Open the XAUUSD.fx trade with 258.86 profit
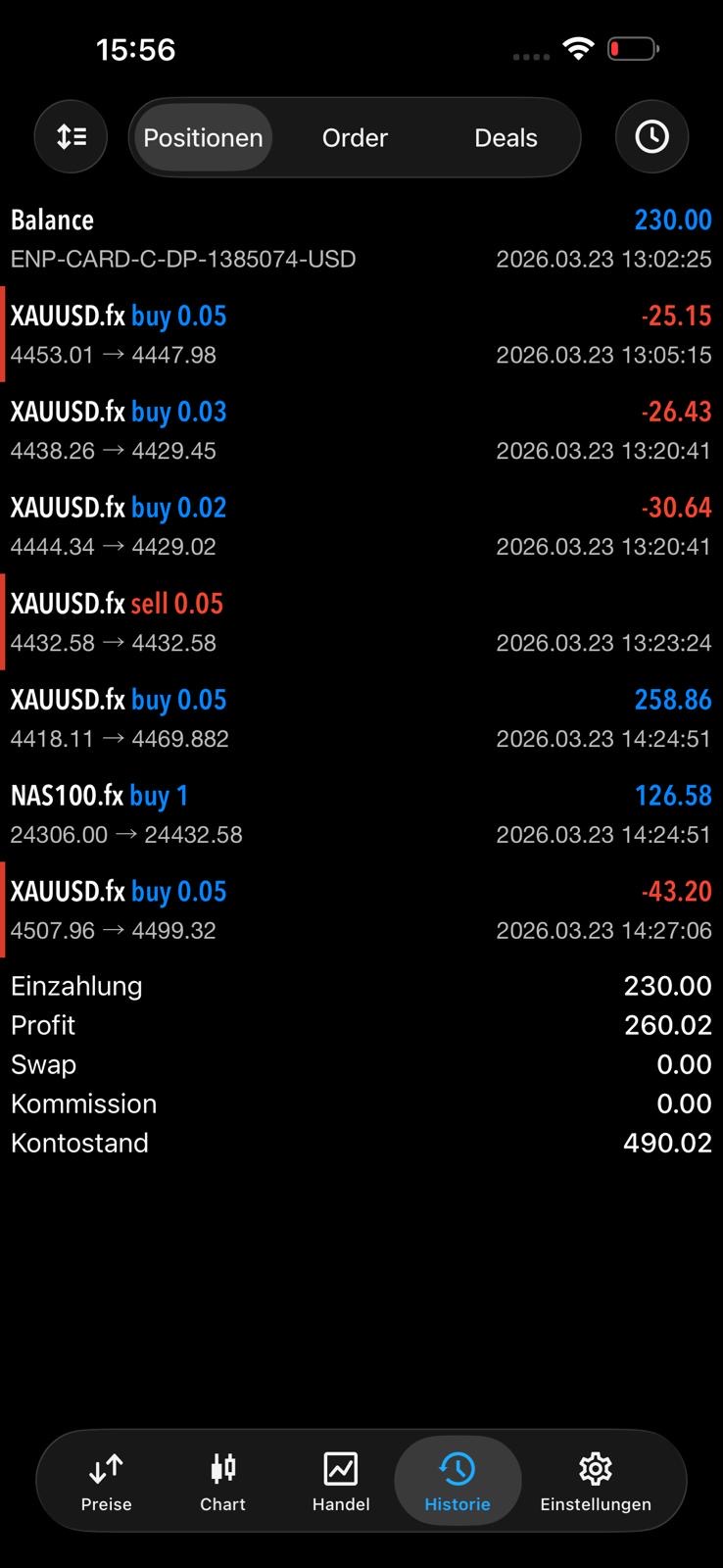The width and height of the screenshot is (723, 1568). coord(361,718)
